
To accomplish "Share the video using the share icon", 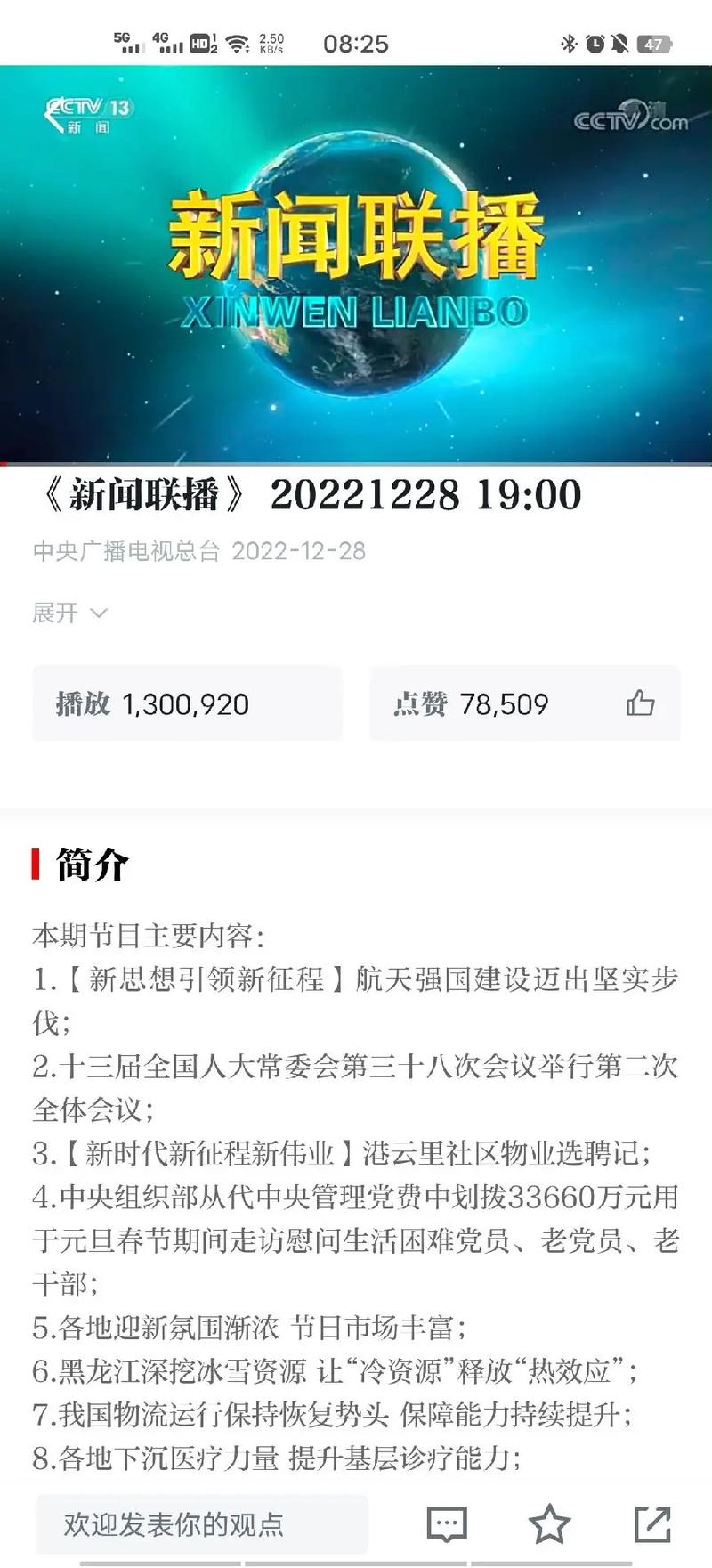I will tap(652, 1523).
